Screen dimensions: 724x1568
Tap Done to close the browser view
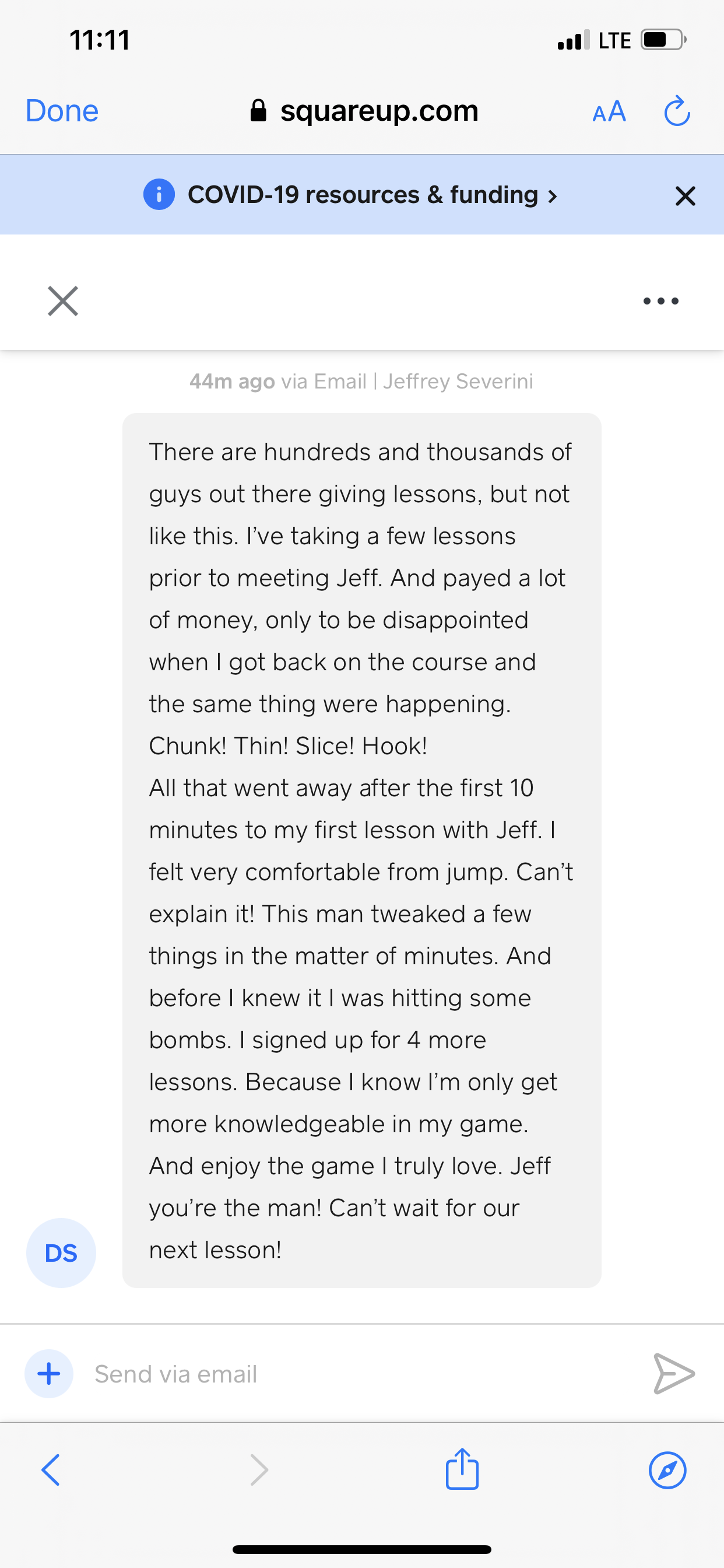click(61, 111)
